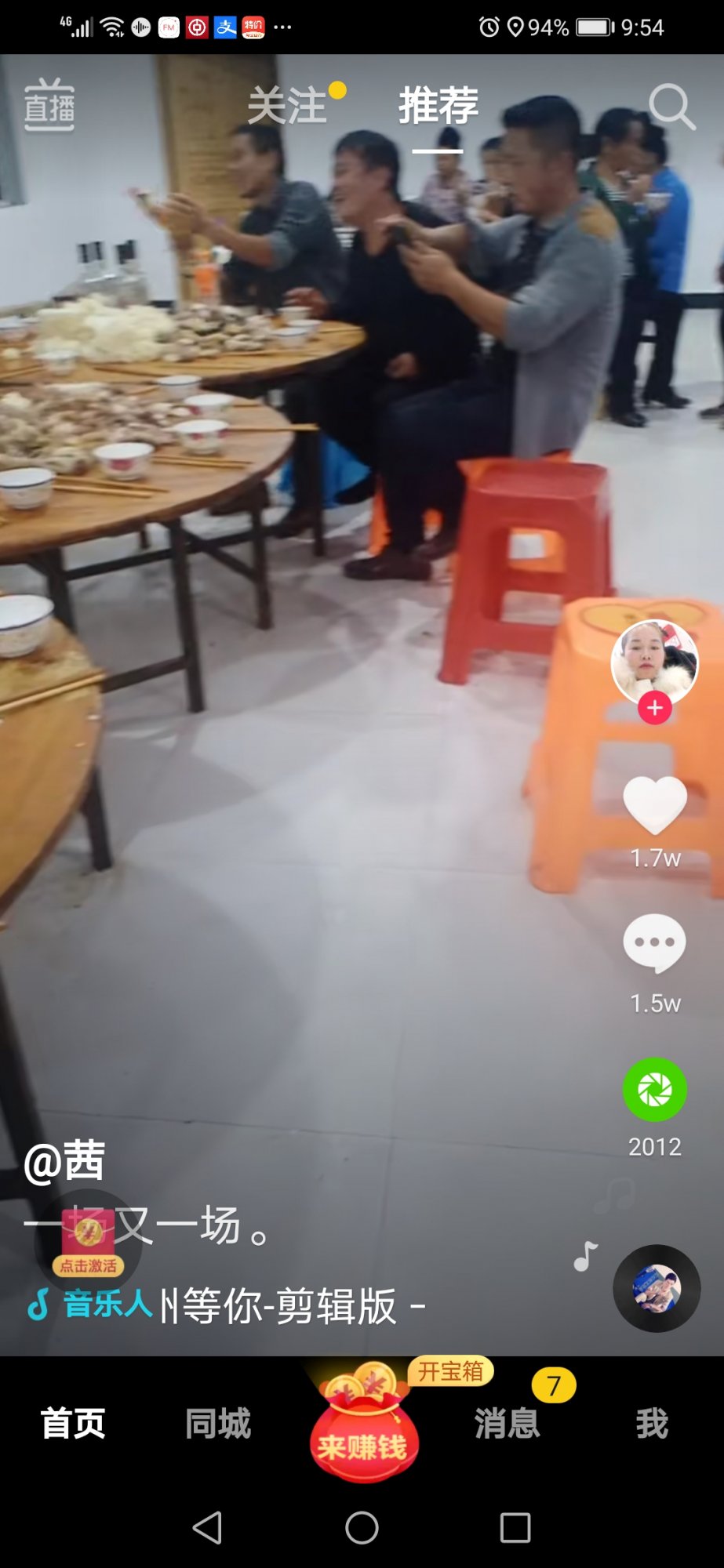Follow the creator with the plus button
The height and width of the screenshot is (1568, 724).
[654, 708]
